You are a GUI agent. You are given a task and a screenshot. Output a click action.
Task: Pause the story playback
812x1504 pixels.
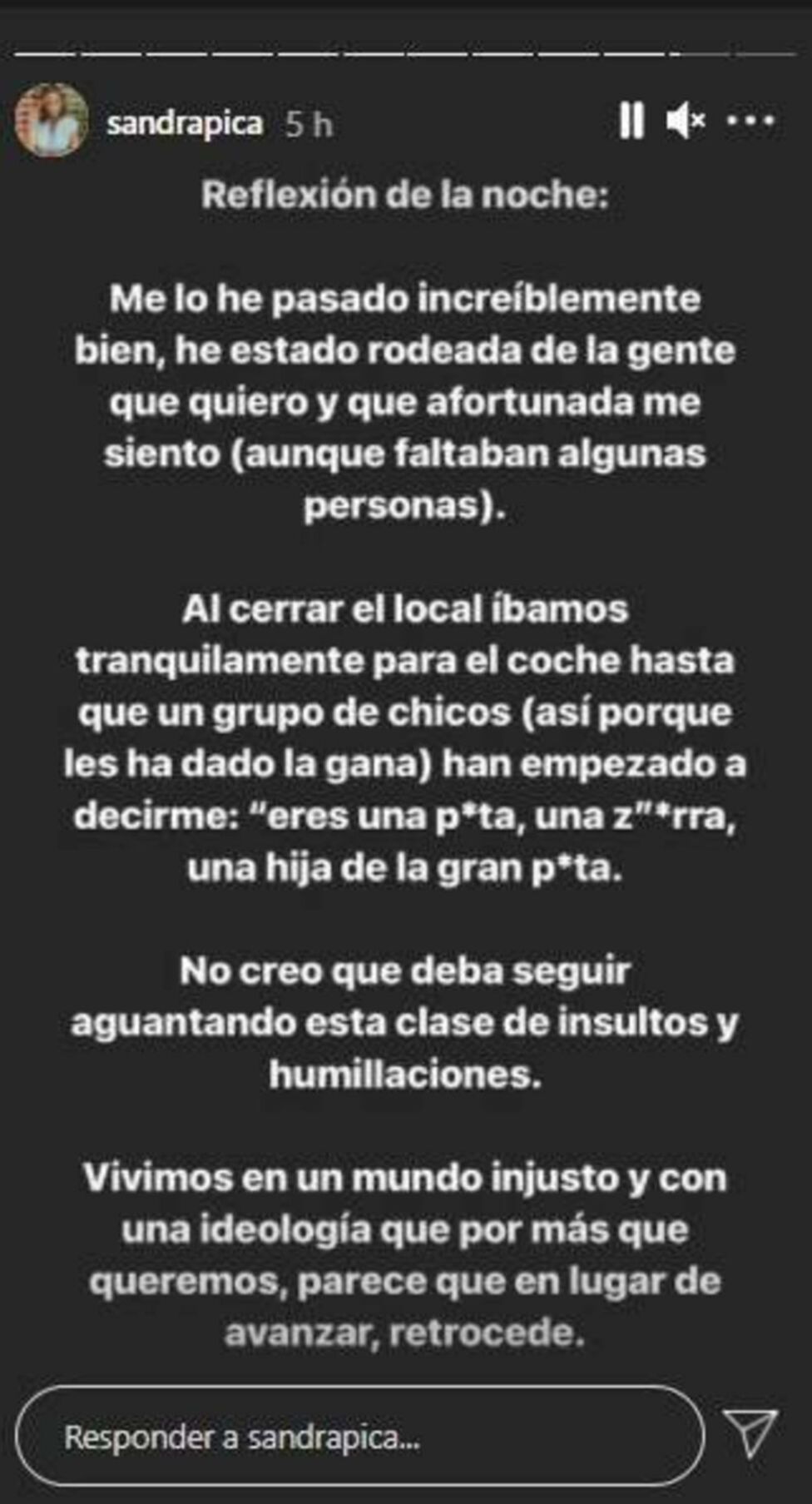(631, 121)
